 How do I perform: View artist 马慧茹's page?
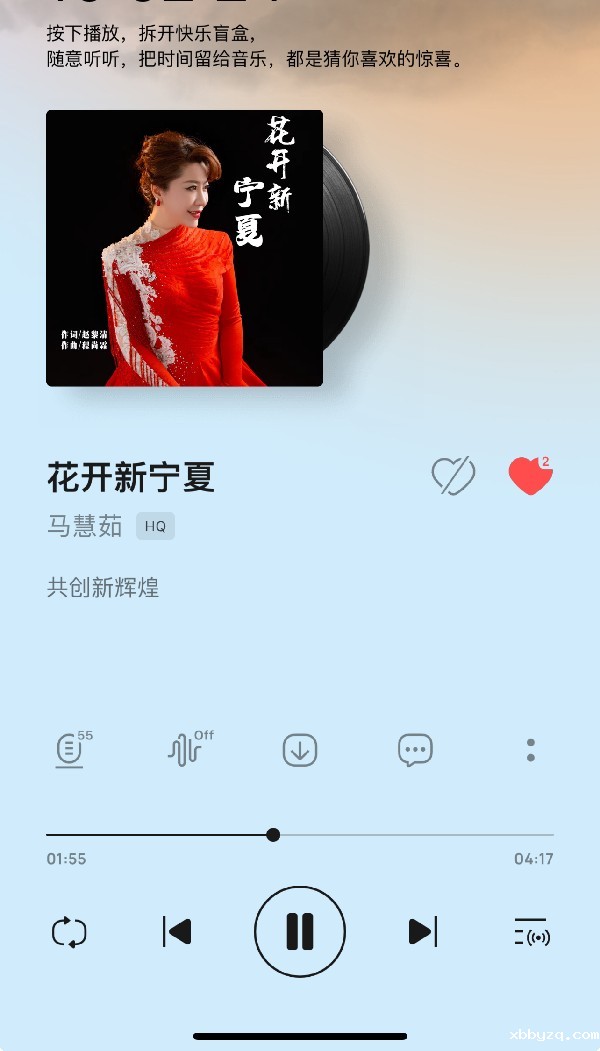85,526
